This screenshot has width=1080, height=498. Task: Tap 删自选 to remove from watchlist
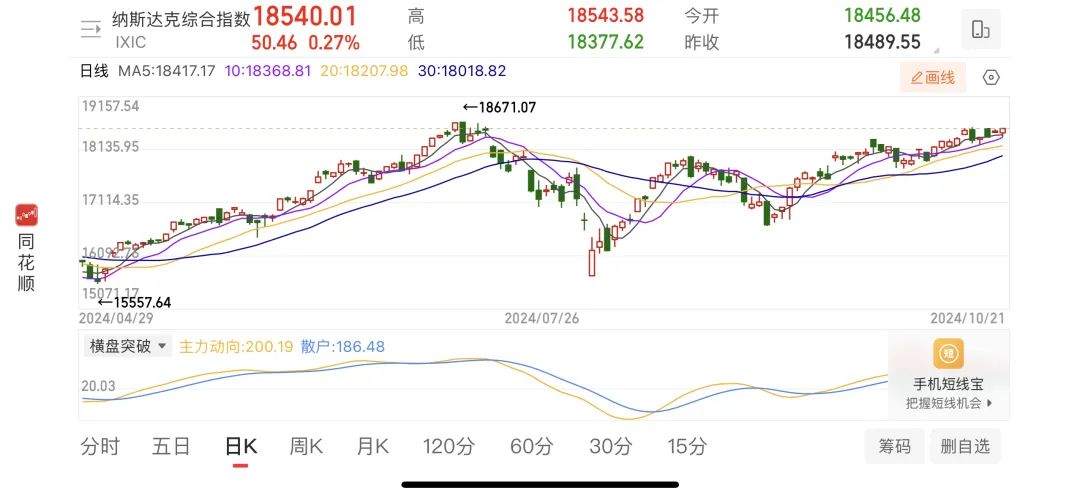[x=965, y=446]
